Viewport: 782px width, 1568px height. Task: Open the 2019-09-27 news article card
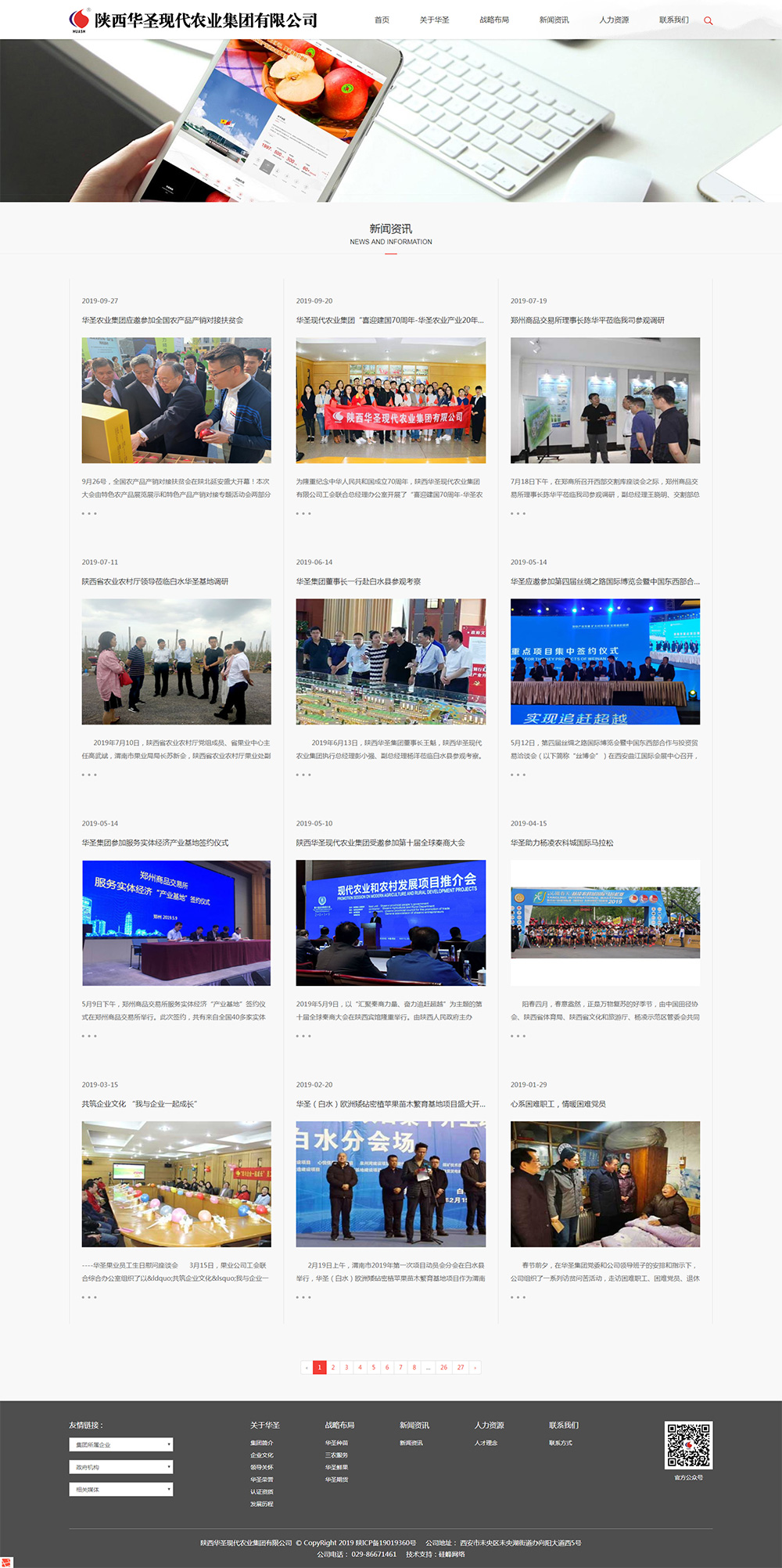click(176, 400)
